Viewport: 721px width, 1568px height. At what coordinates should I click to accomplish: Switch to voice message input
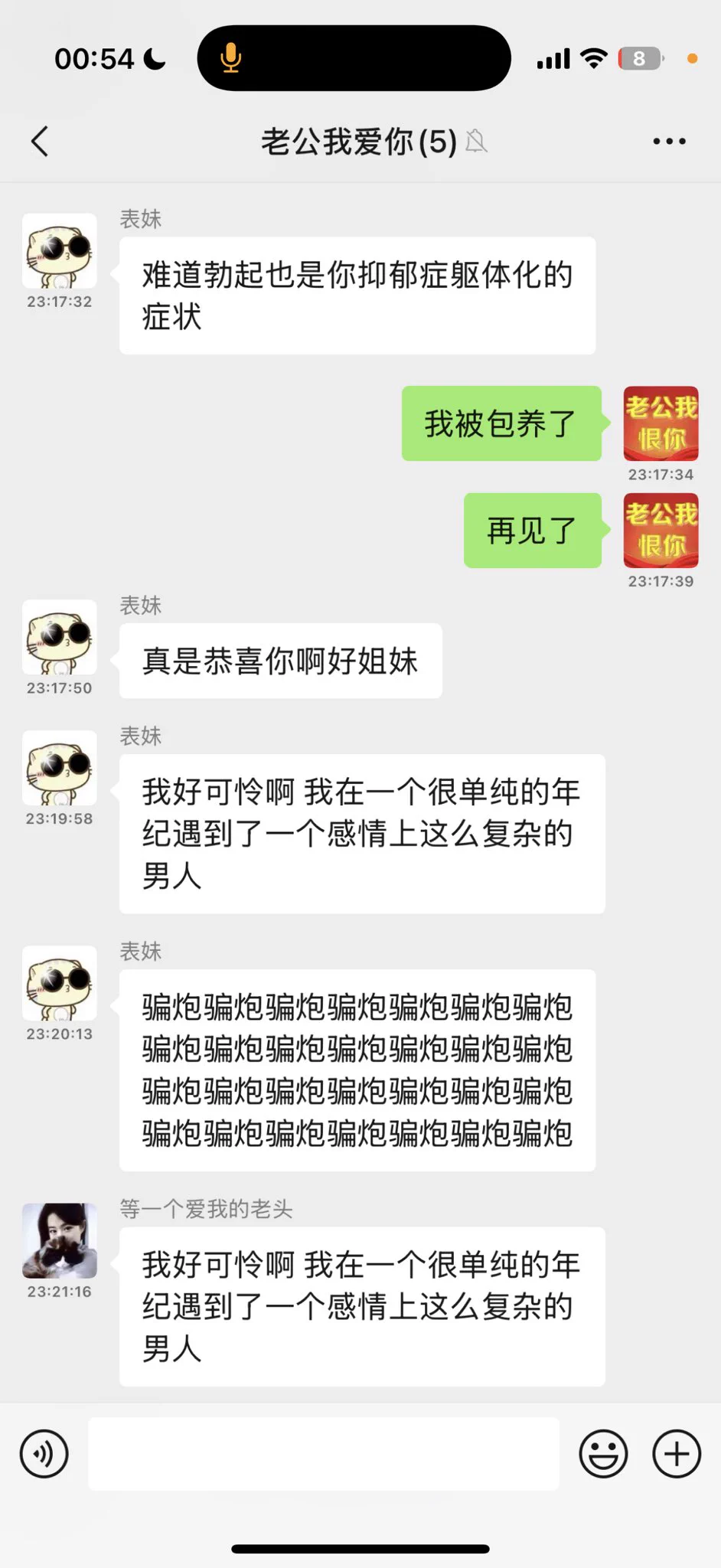tap(44, 1453)
